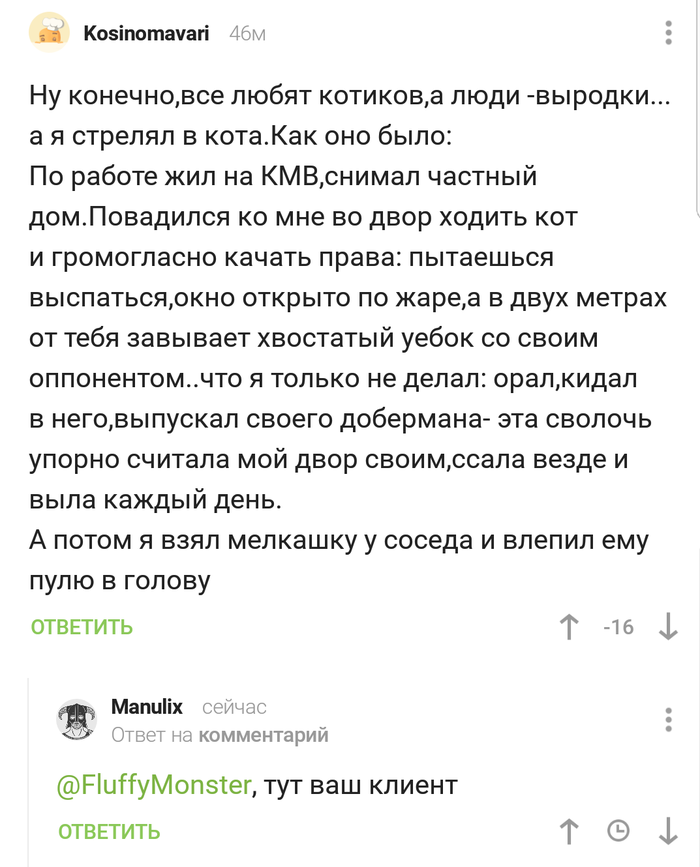Open overflow menu on Kosinomavari's comment
Screen dimensions: 700x867
668,33
